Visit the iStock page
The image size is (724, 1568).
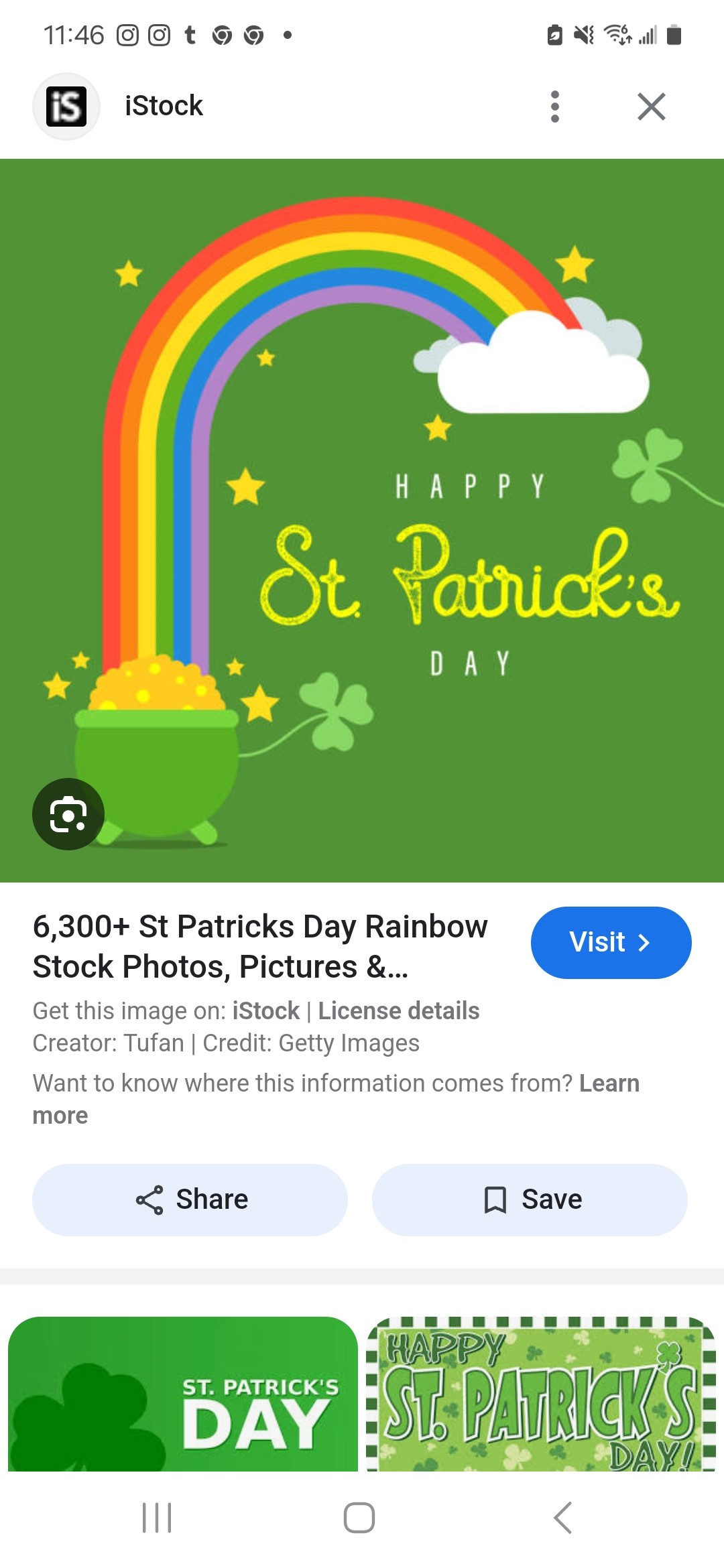[611, 942]
